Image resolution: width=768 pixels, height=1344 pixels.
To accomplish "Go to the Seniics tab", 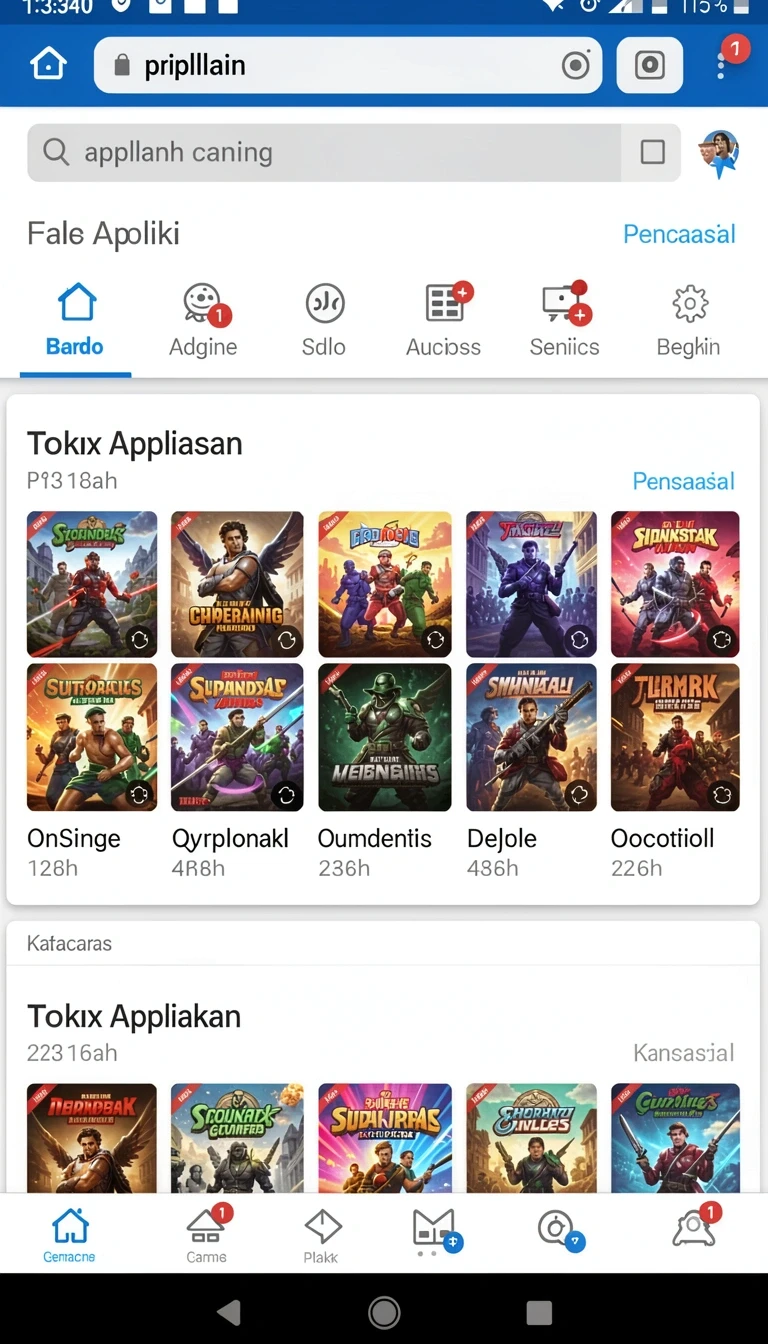I will (x=564, y=320).
